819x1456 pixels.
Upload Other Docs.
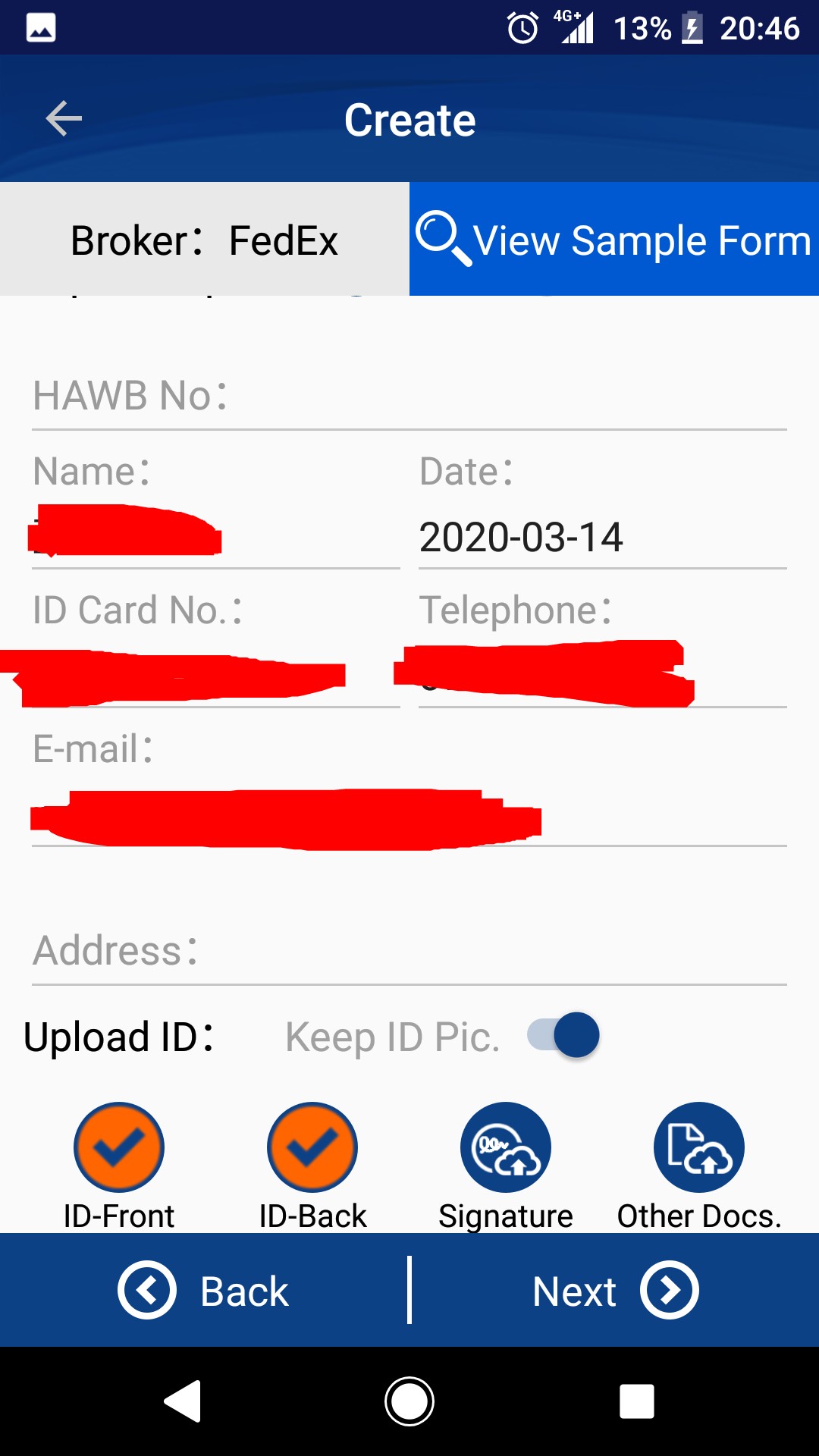699,1147
